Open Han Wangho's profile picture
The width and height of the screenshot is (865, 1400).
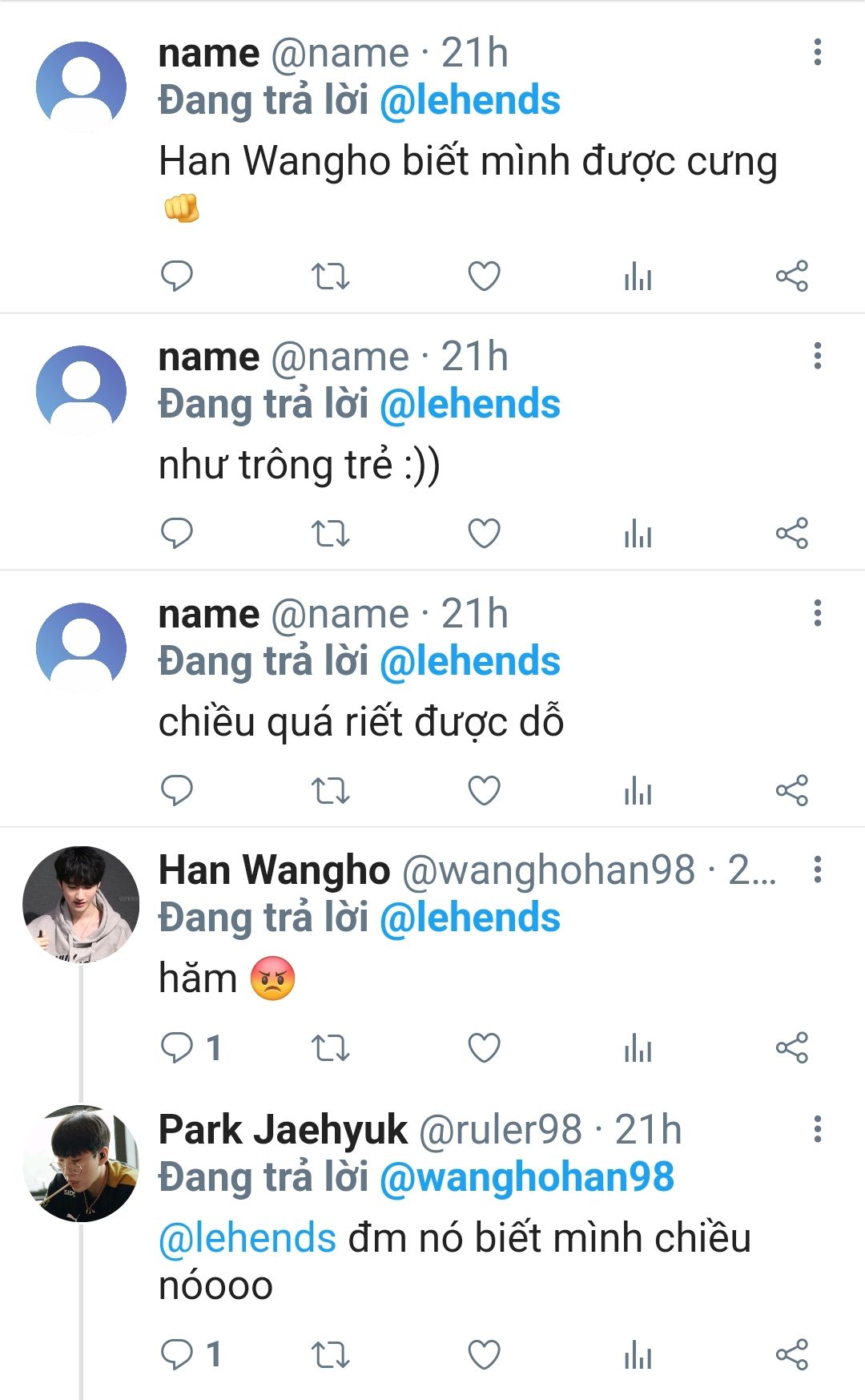[81, 904]
